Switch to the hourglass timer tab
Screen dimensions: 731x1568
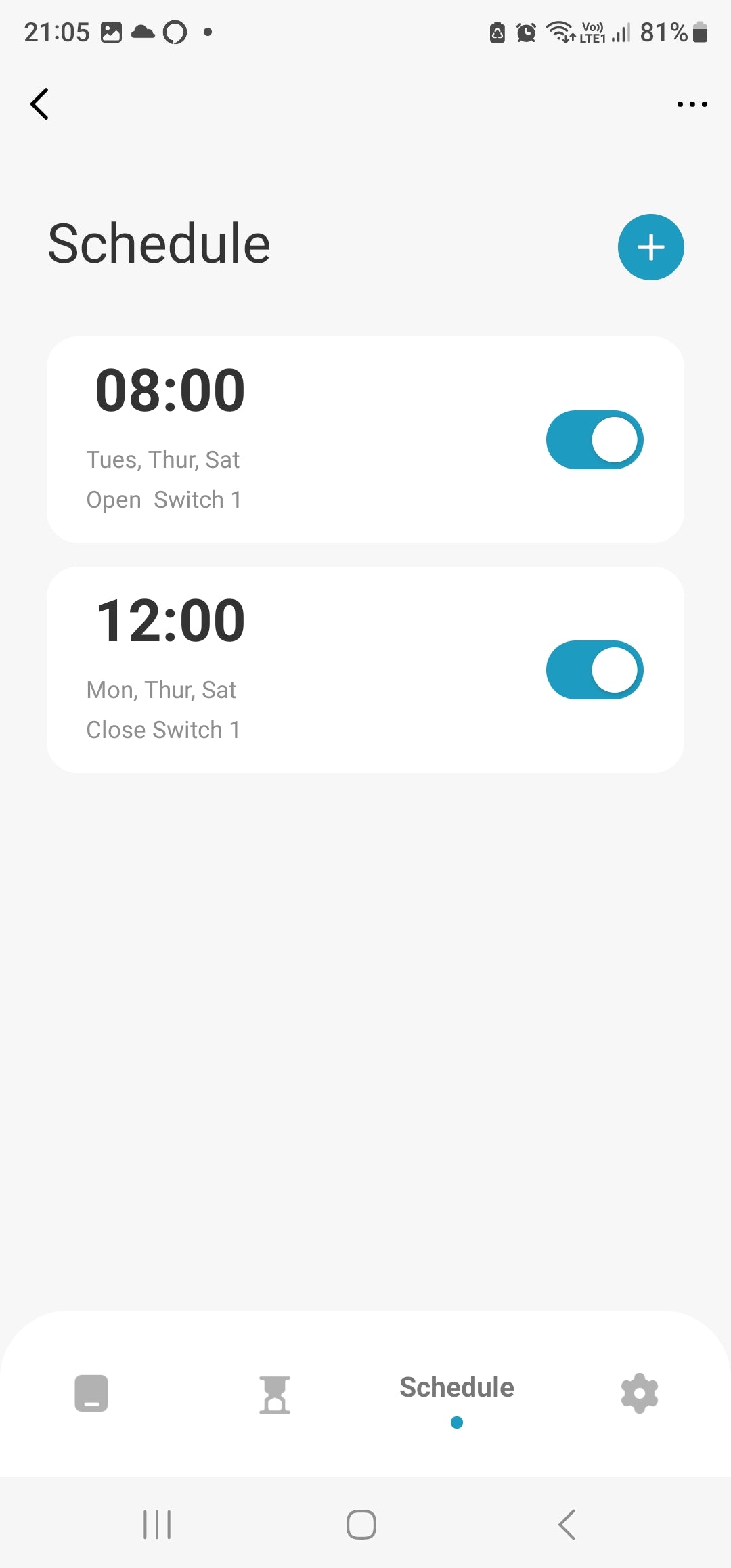pyautogui.click(x=274, y=1395)
